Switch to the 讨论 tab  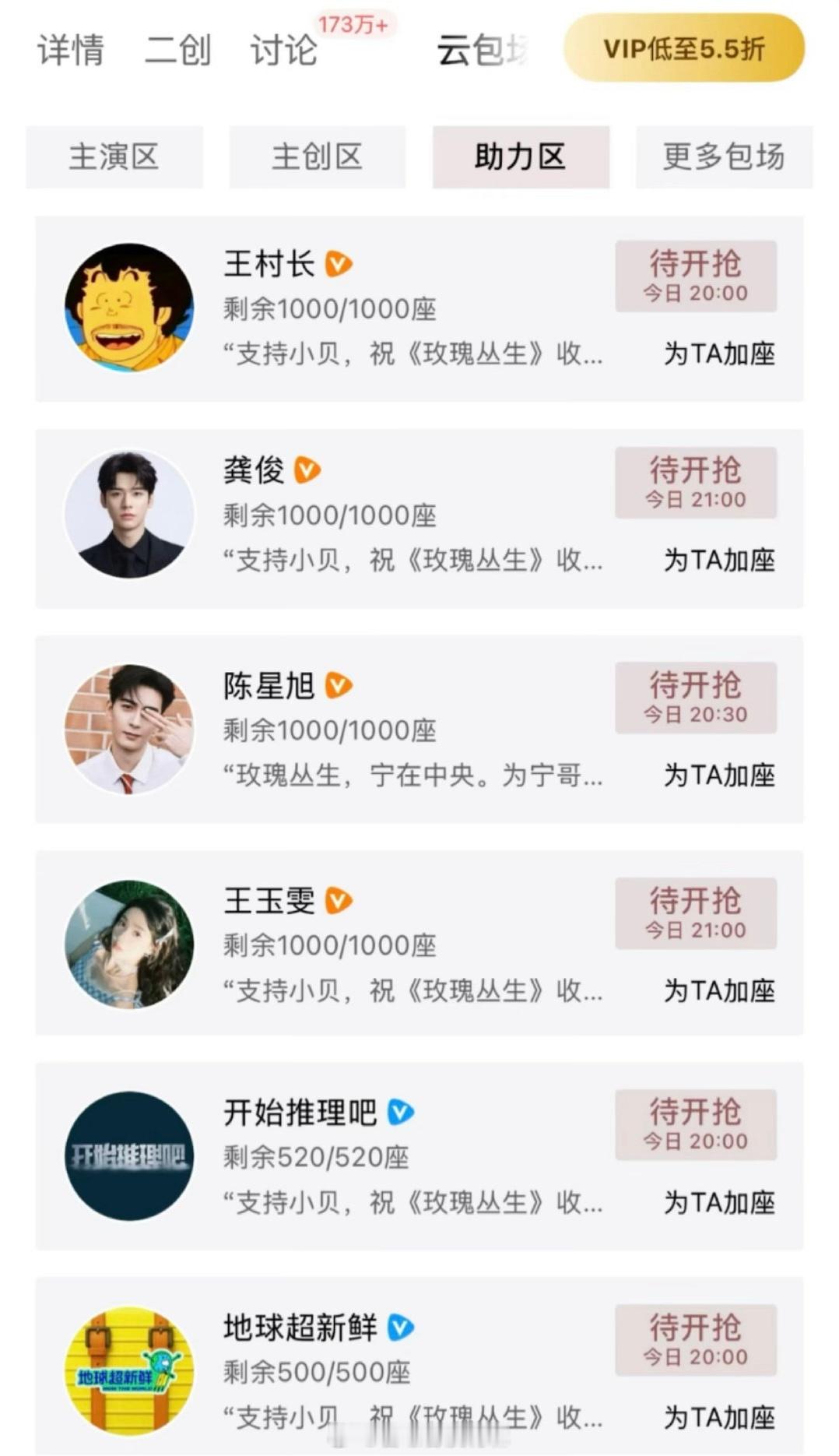(x=283, y=51)
